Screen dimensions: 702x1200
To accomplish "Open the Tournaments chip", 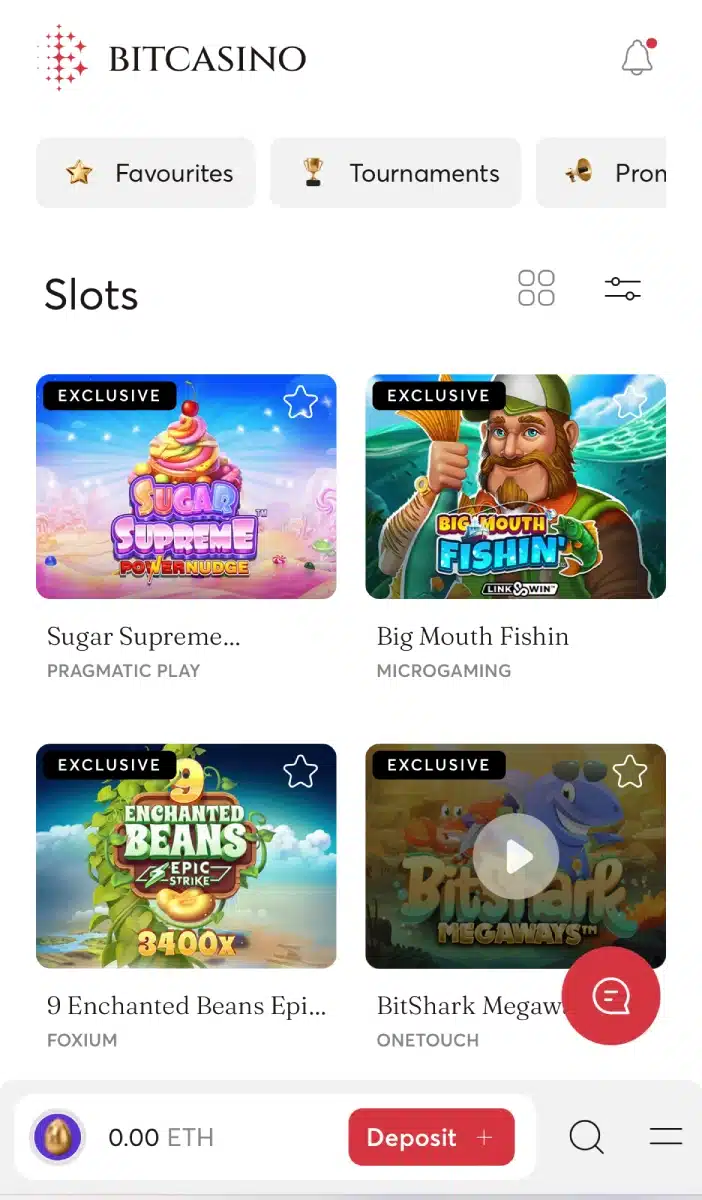I will (x=396, y=173).
